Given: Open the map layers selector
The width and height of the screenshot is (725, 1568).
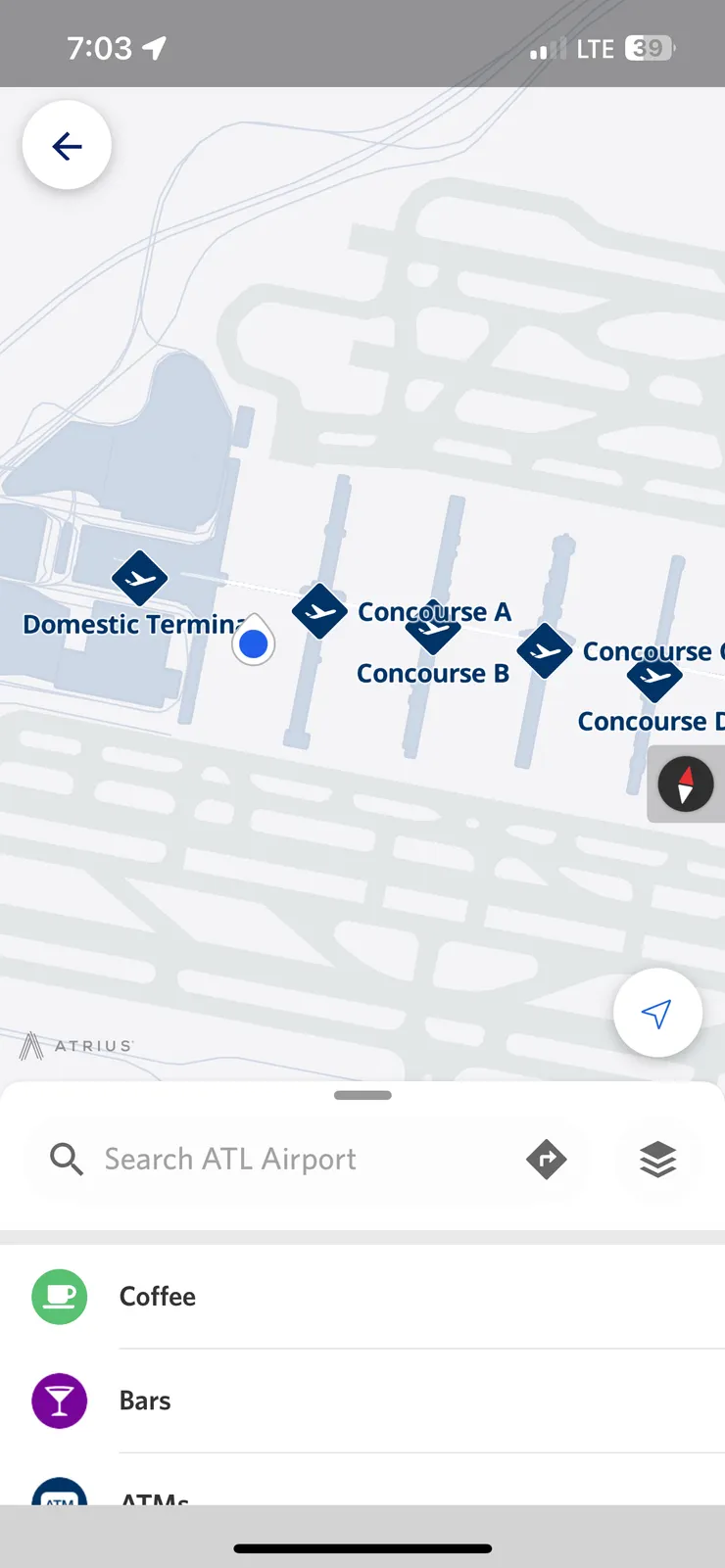Looking at the screenshot, I should click(x=656, y=1159).
